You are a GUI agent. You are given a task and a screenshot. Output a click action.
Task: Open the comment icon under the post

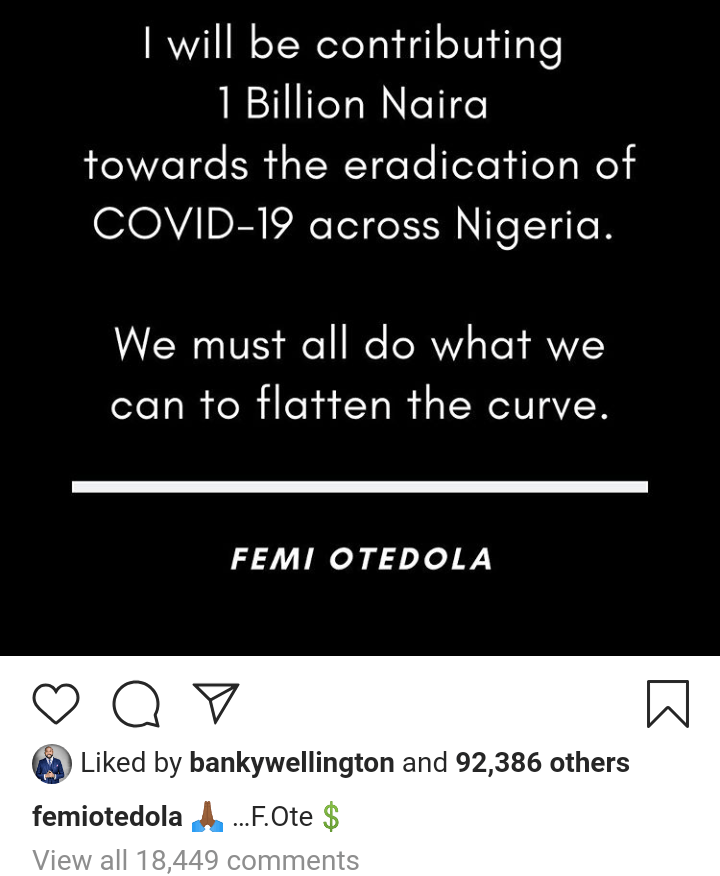[x=136, y=703]
